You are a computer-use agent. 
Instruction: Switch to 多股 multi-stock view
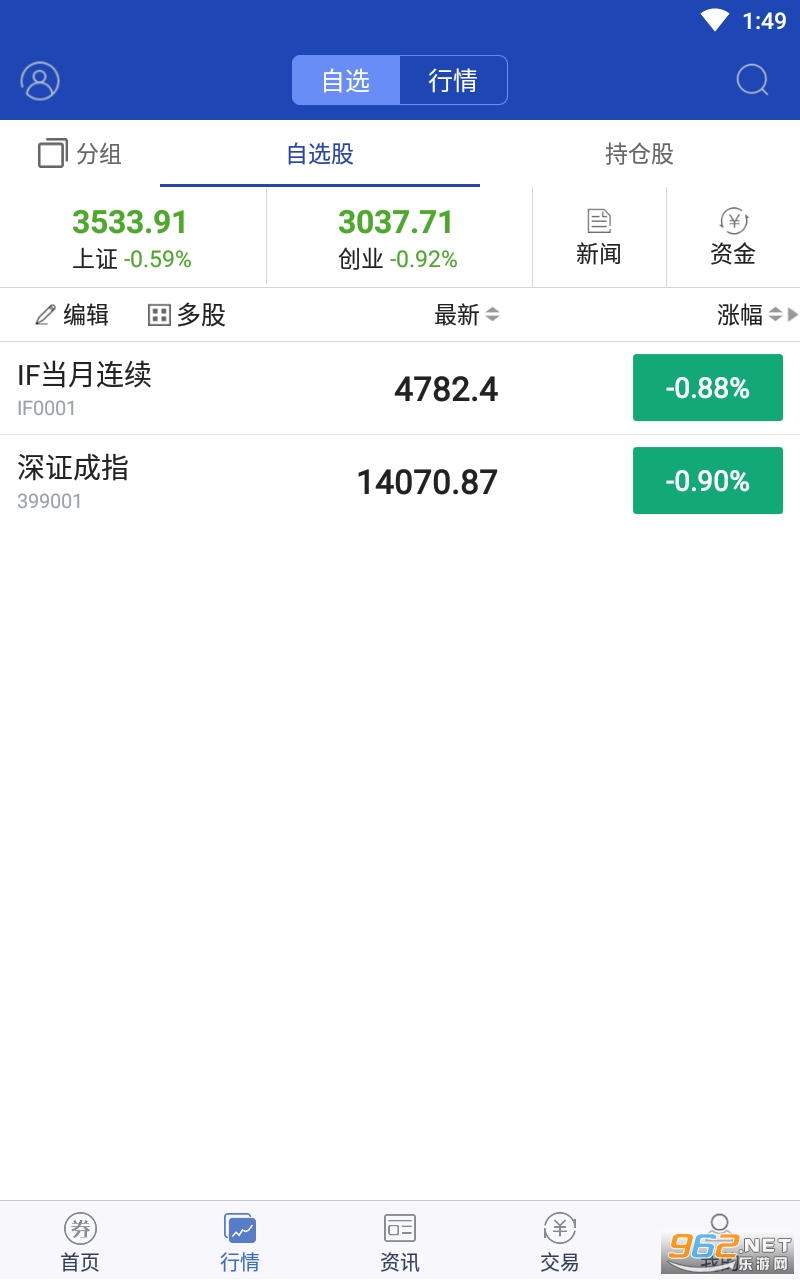click(187, 315)
